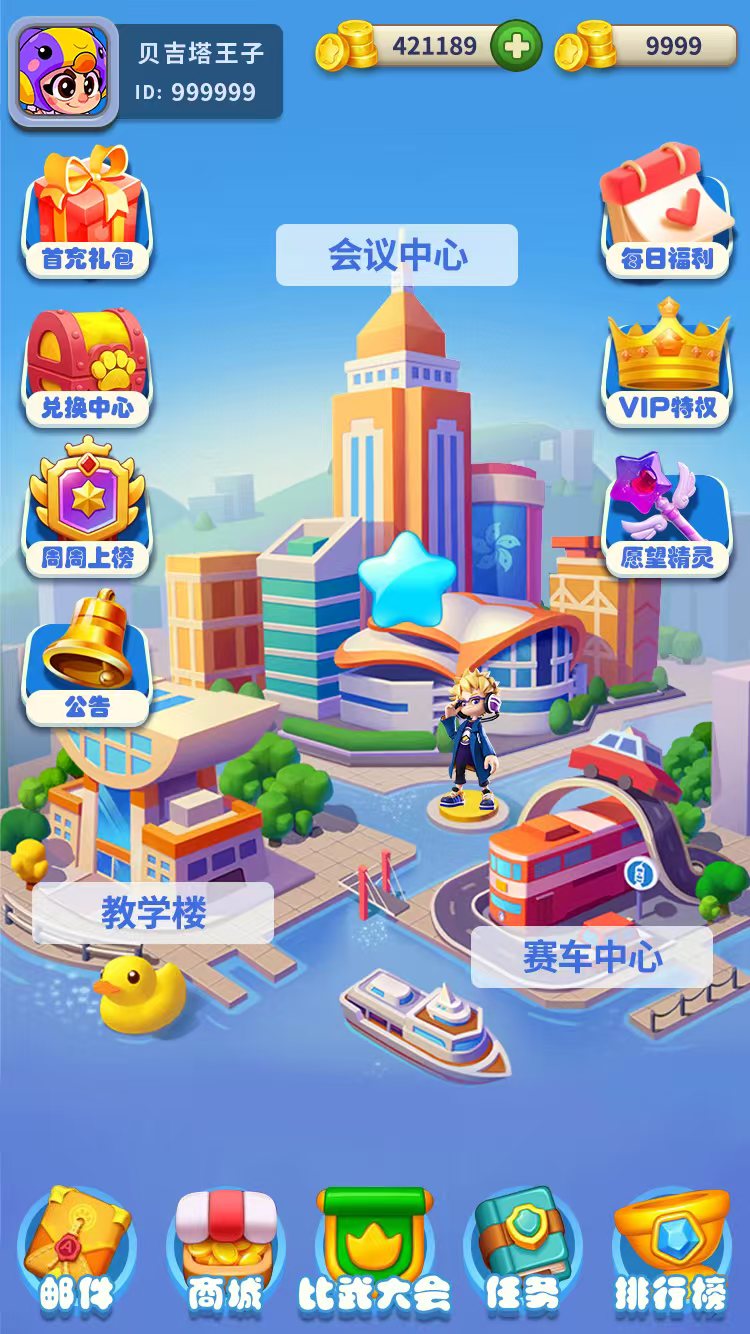
Task: Go to the 商城 shop
Action: pyautogui.click(x=226, y=1250)
